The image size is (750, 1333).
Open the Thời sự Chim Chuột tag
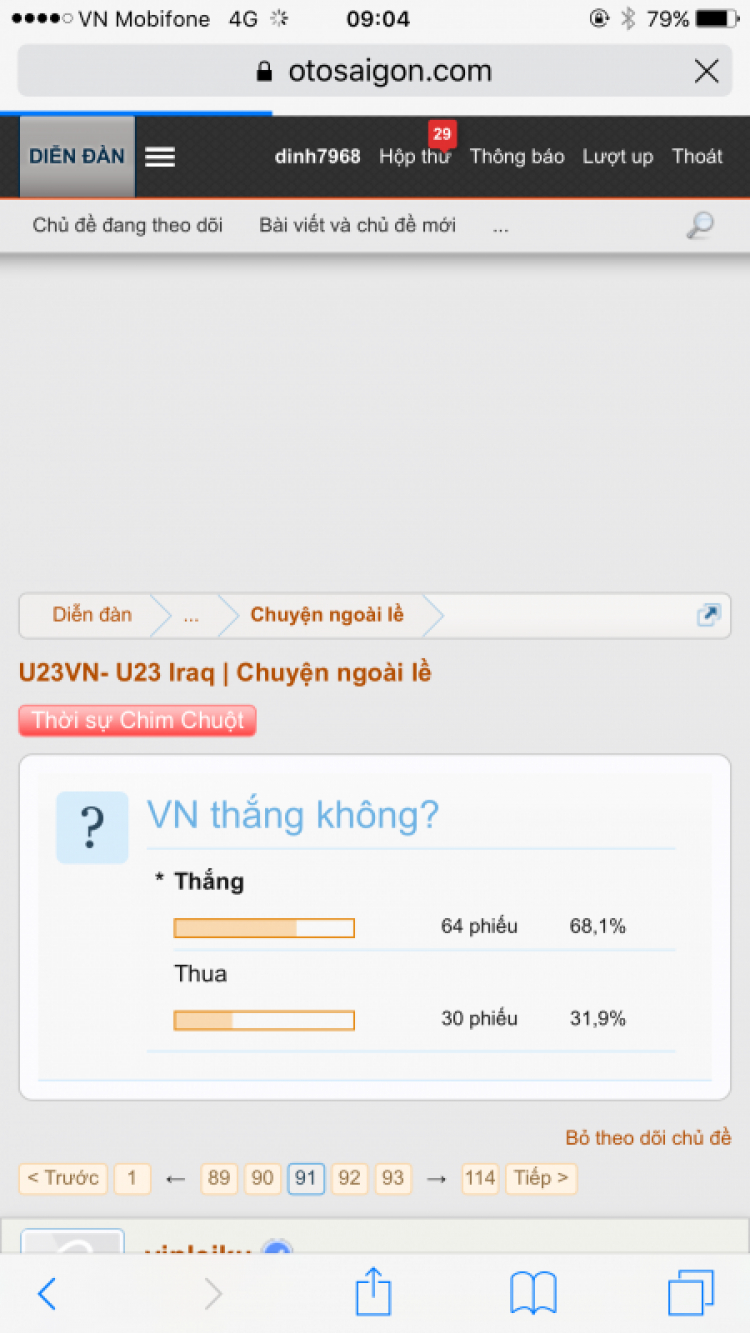coord(137,720)
